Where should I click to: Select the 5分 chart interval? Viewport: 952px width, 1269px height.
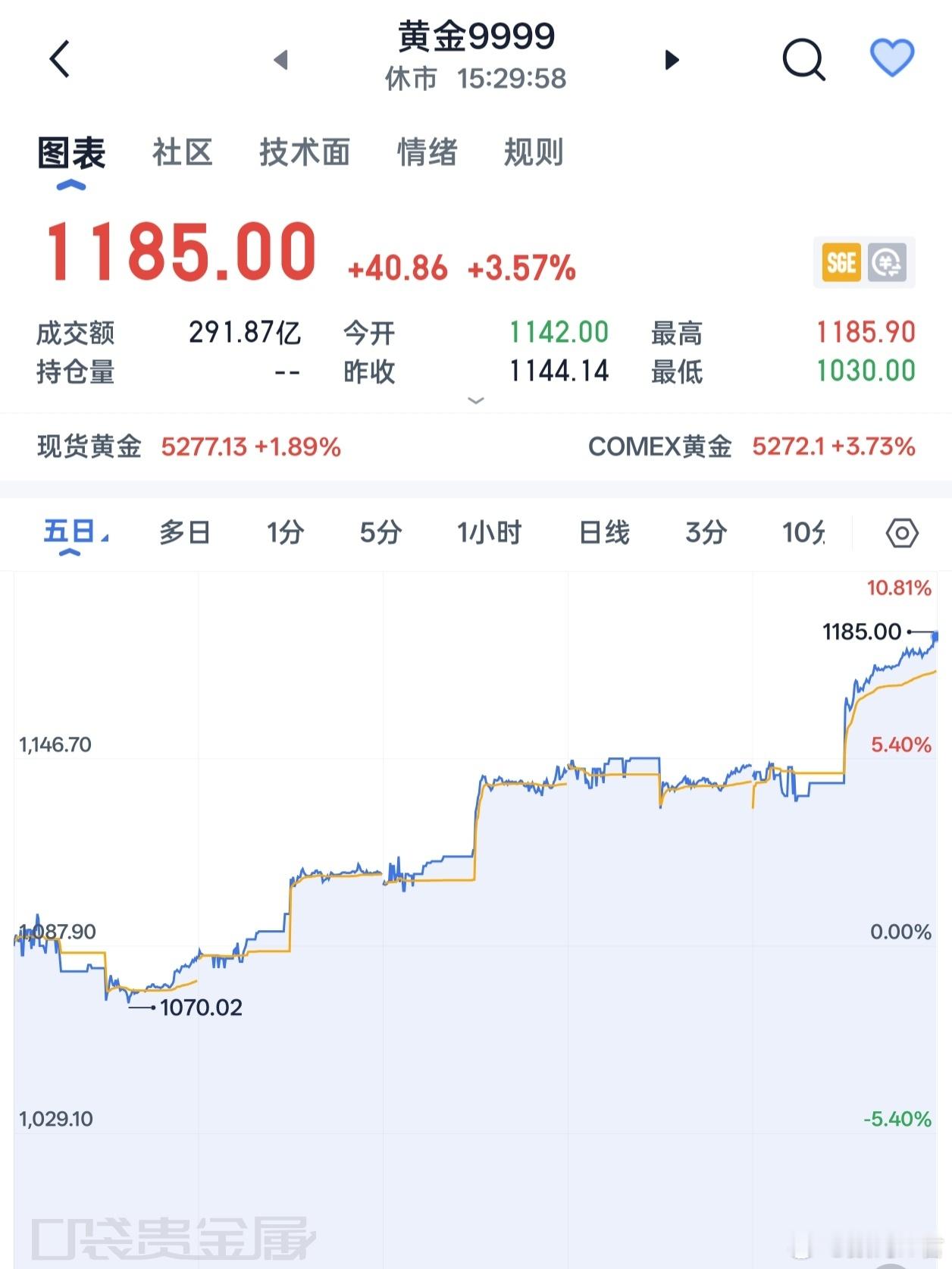click(x=380, y=532)
